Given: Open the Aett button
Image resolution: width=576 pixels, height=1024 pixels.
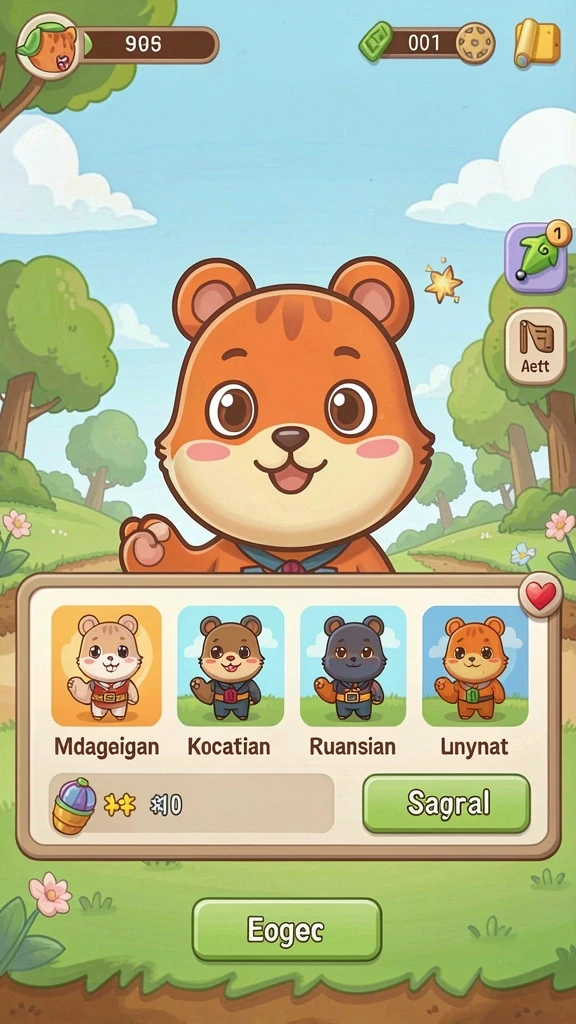Looking at the screenshot, I should (536, 346).
